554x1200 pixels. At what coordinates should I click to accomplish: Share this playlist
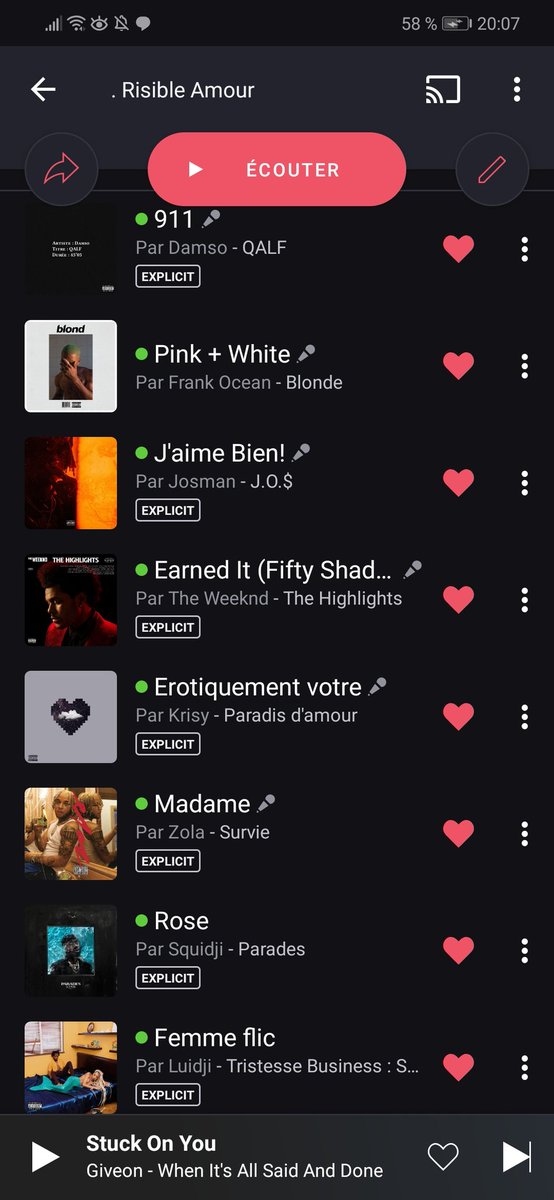[x=61, y=169]
